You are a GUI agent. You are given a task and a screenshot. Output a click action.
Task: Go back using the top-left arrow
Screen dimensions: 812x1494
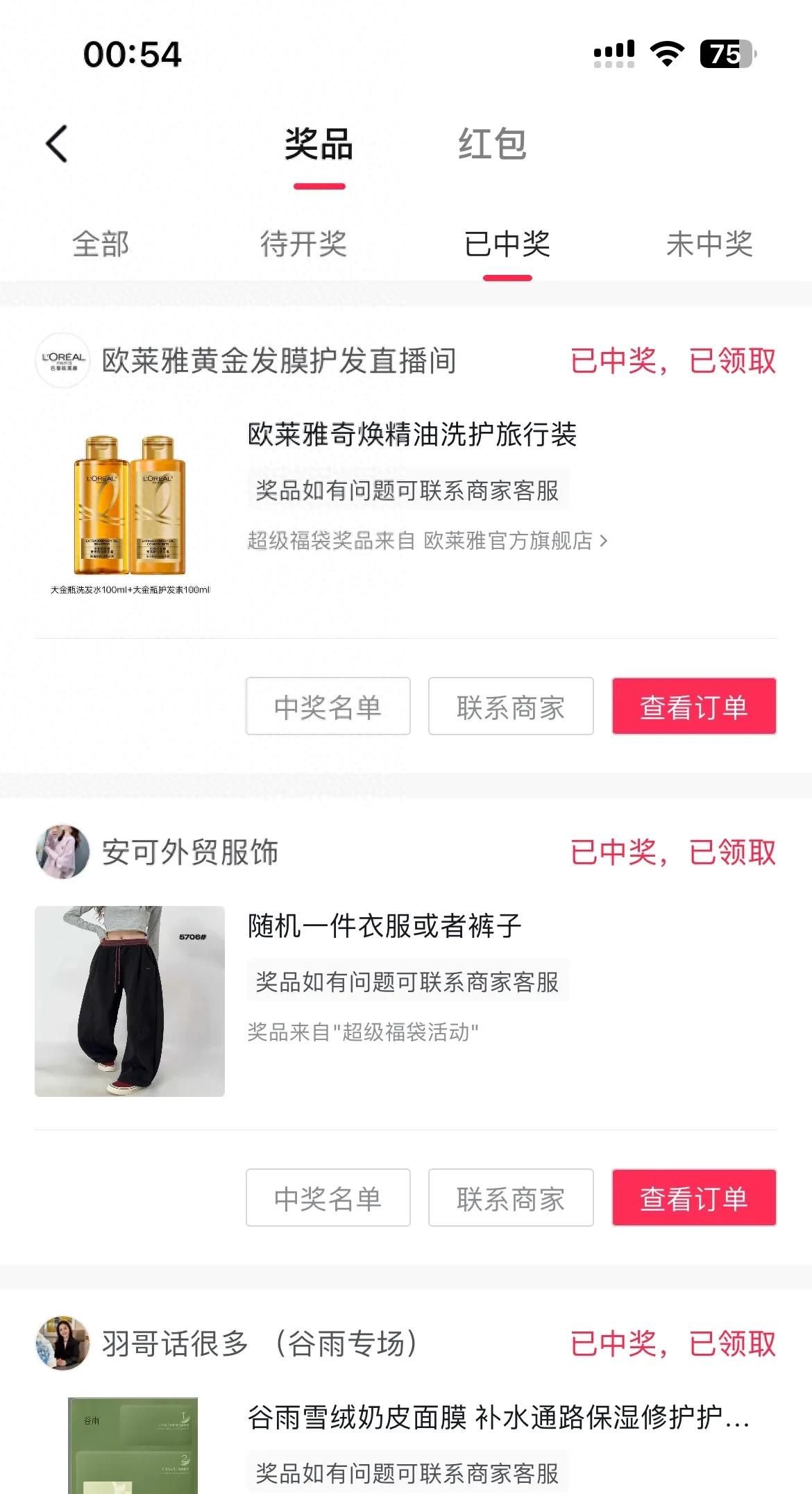click(57, 144)
